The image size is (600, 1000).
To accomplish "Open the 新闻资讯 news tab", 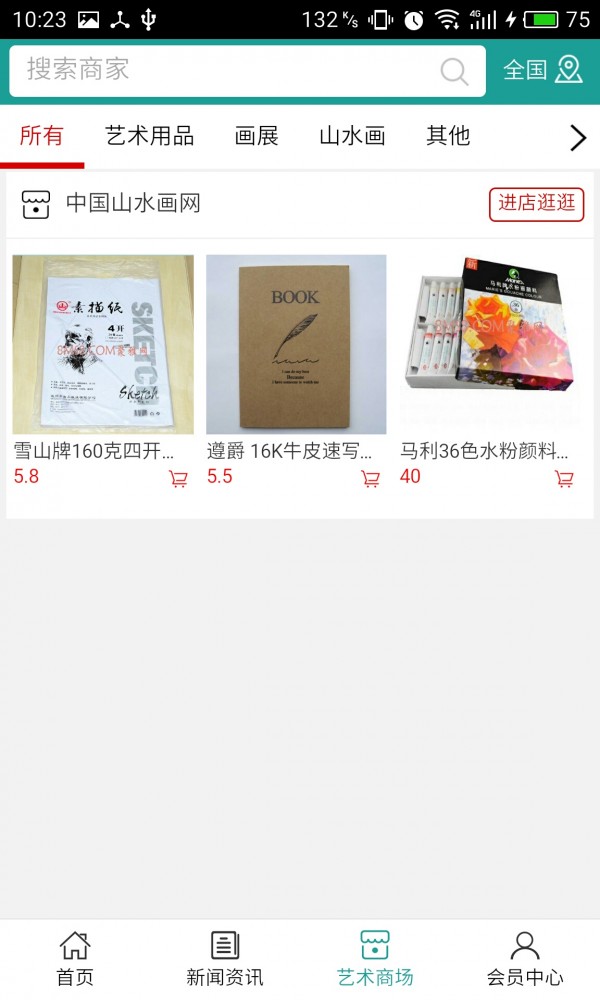I will click(x=225, y=958).
